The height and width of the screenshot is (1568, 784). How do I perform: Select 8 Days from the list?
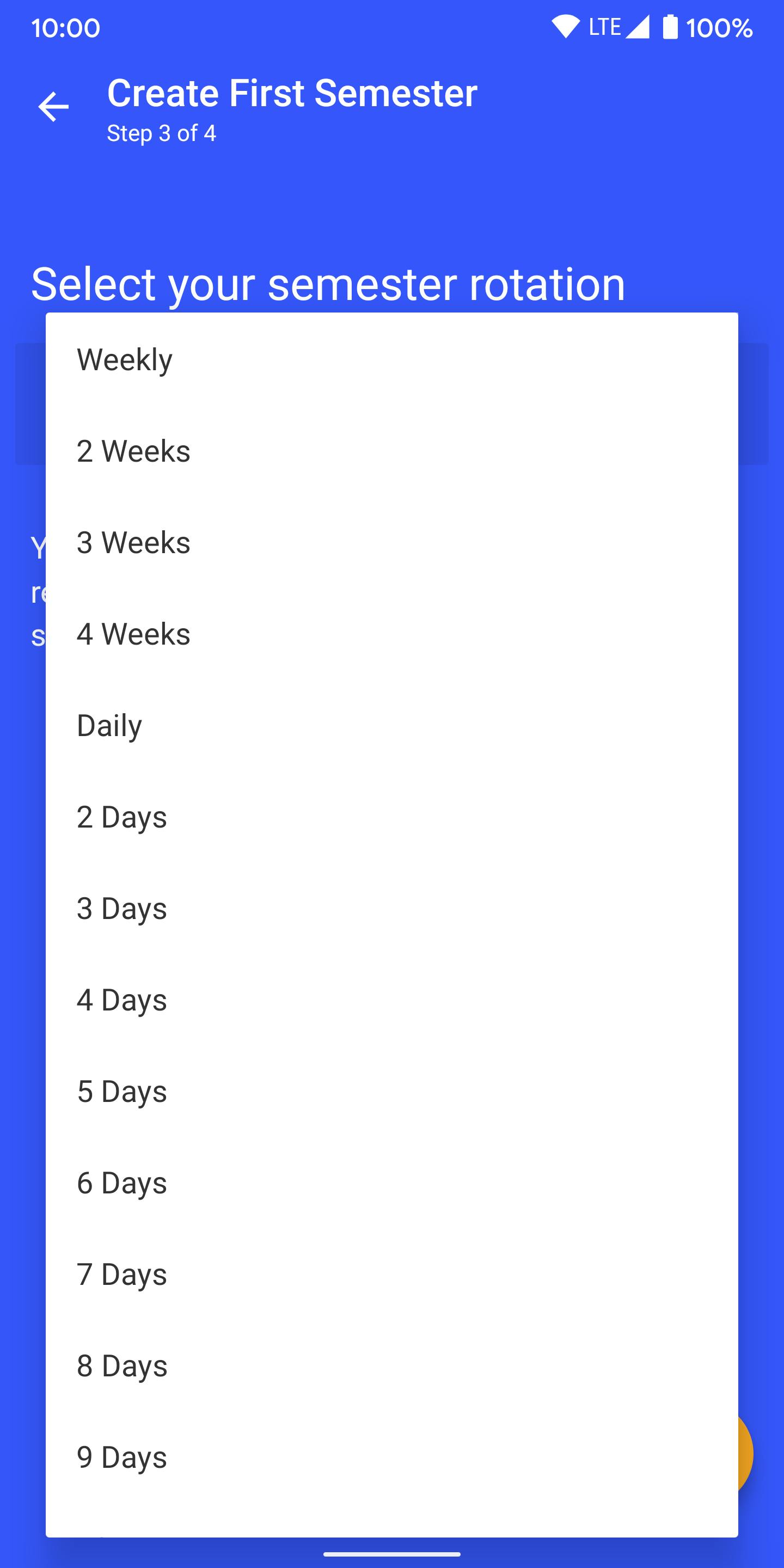pos(392,1366)
